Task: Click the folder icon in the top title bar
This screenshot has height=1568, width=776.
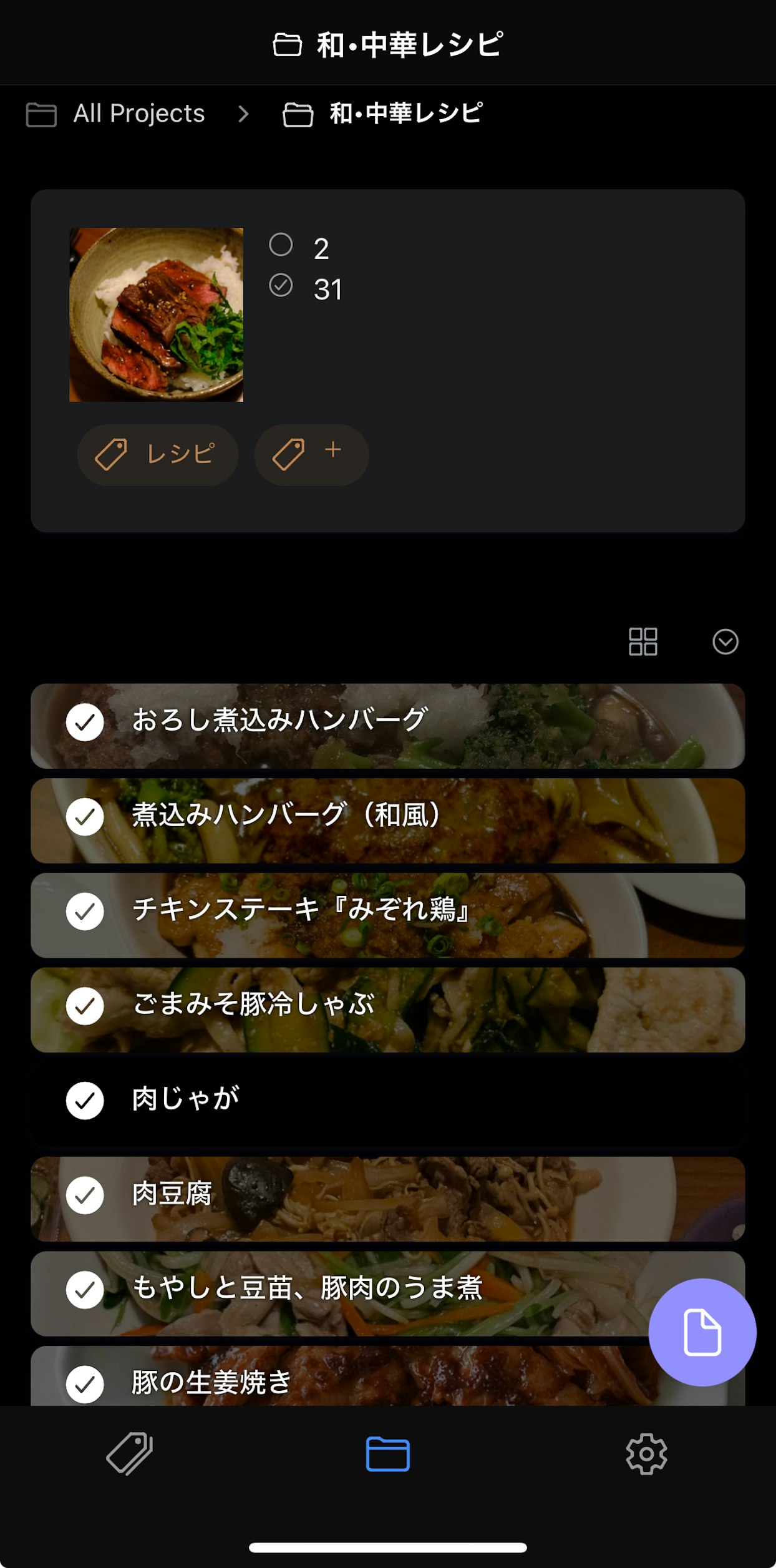Action: [288, 43]
